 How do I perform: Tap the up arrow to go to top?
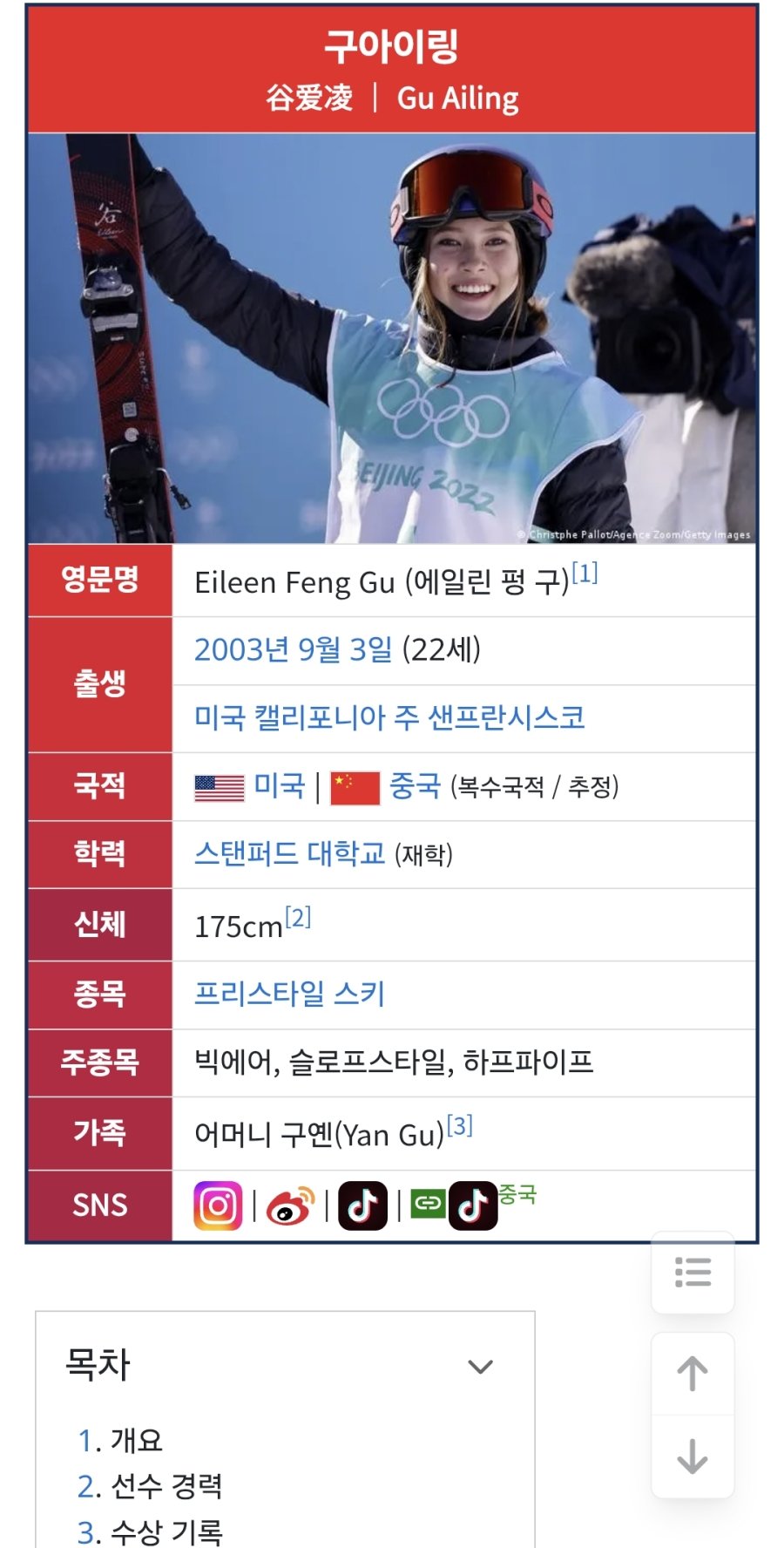click(693, 1374)
